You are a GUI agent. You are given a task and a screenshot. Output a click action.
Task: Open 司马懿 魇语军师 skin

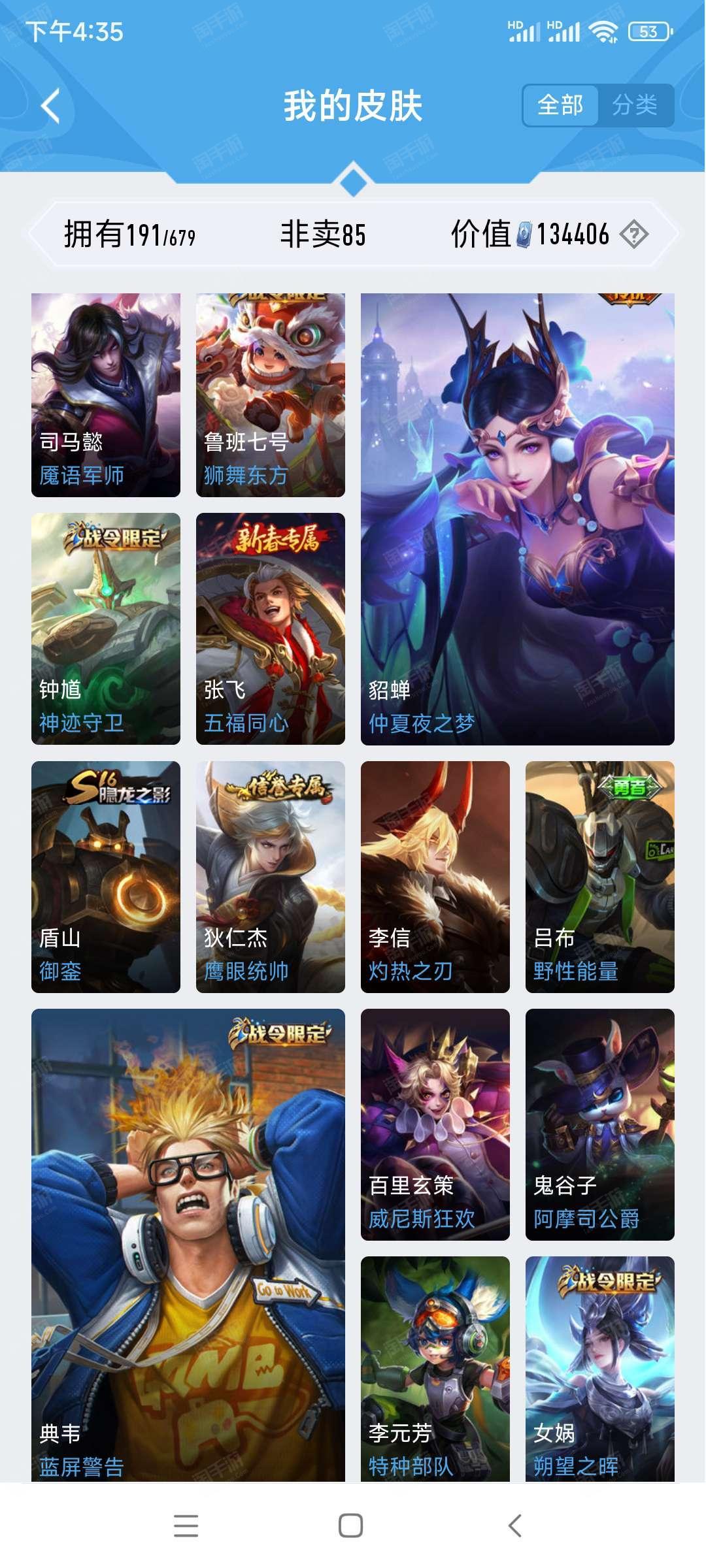[106, 395]
